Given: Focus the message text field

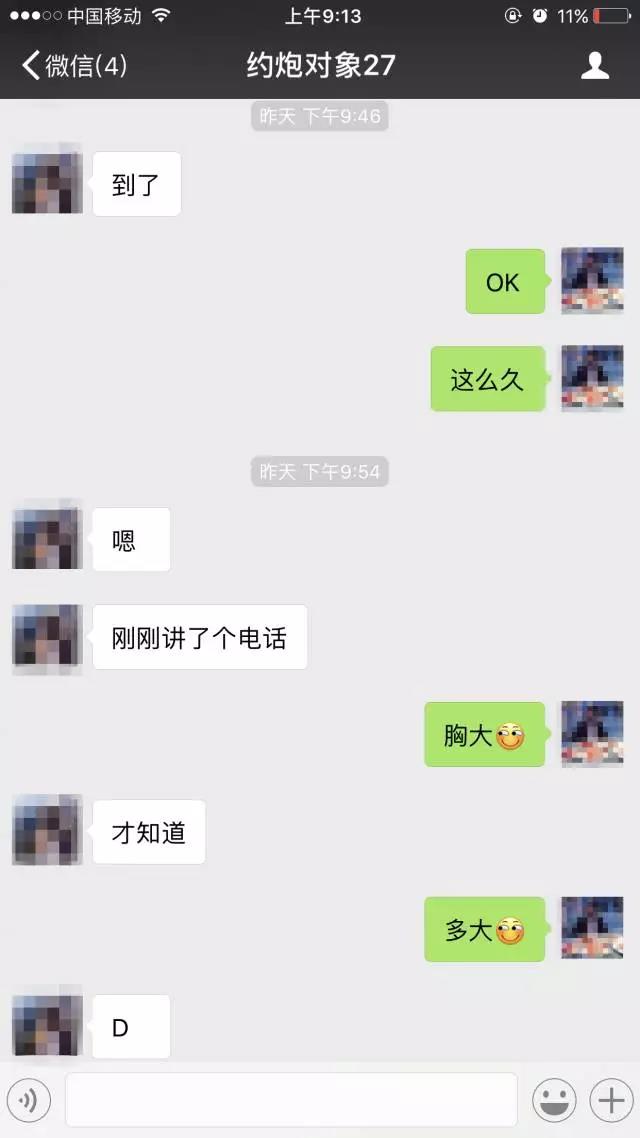Looking at the screenshot, I should 291,1100.
